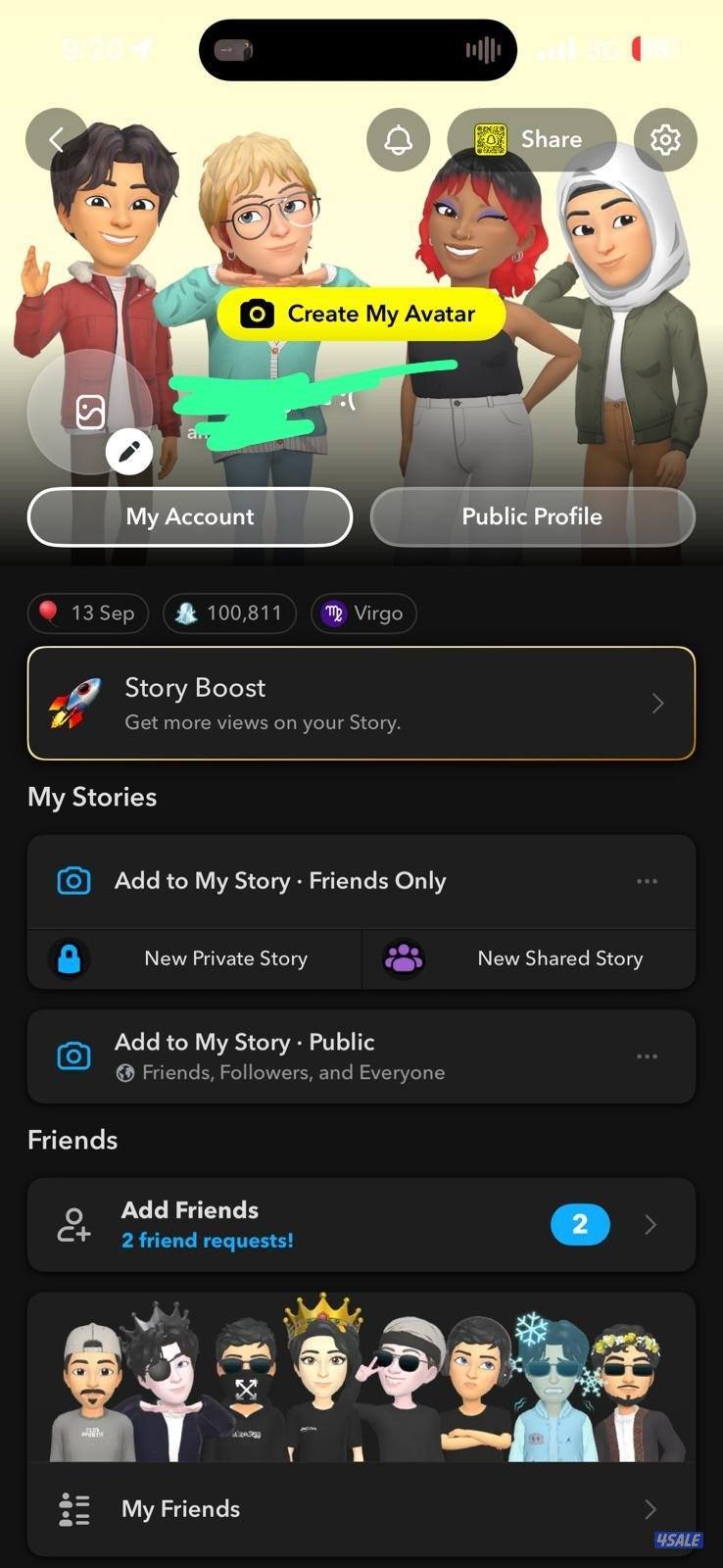723x1568 pixels.
Task: Open the 2 friend requests link
Action: (208, 1240)
